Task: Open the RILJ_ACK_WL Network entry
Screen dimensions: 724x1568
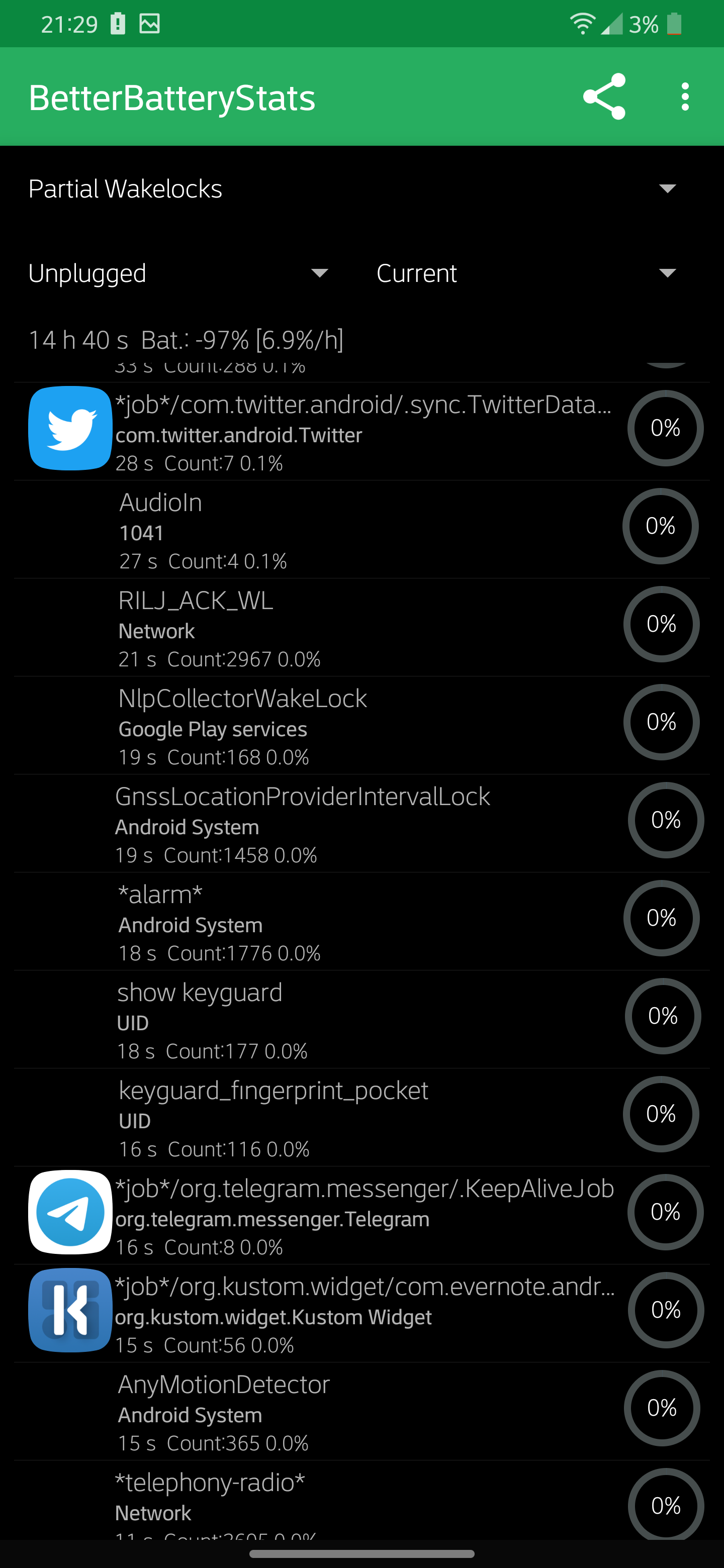Action: [x=361, y=628]
